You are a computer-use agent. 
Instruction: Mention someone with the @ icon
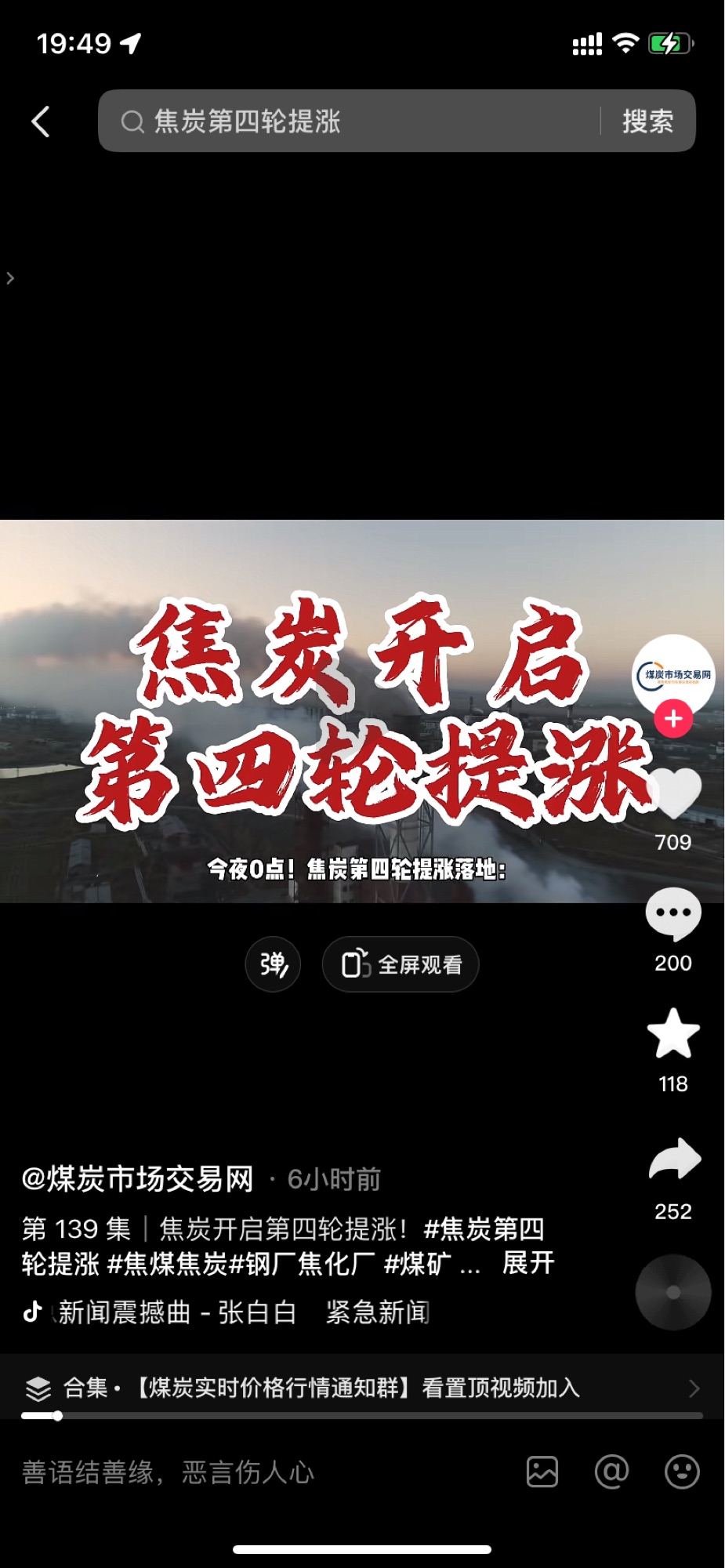pyautogui.click(x=611, y=1472)
